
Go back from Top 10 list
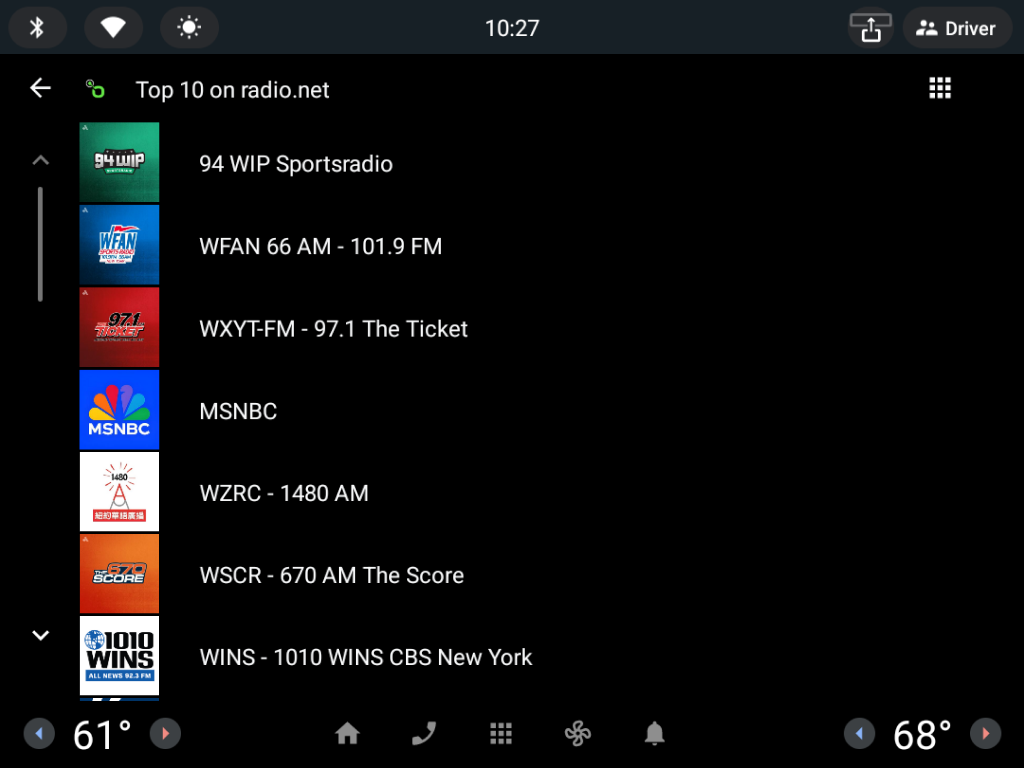tap(40, 89)
